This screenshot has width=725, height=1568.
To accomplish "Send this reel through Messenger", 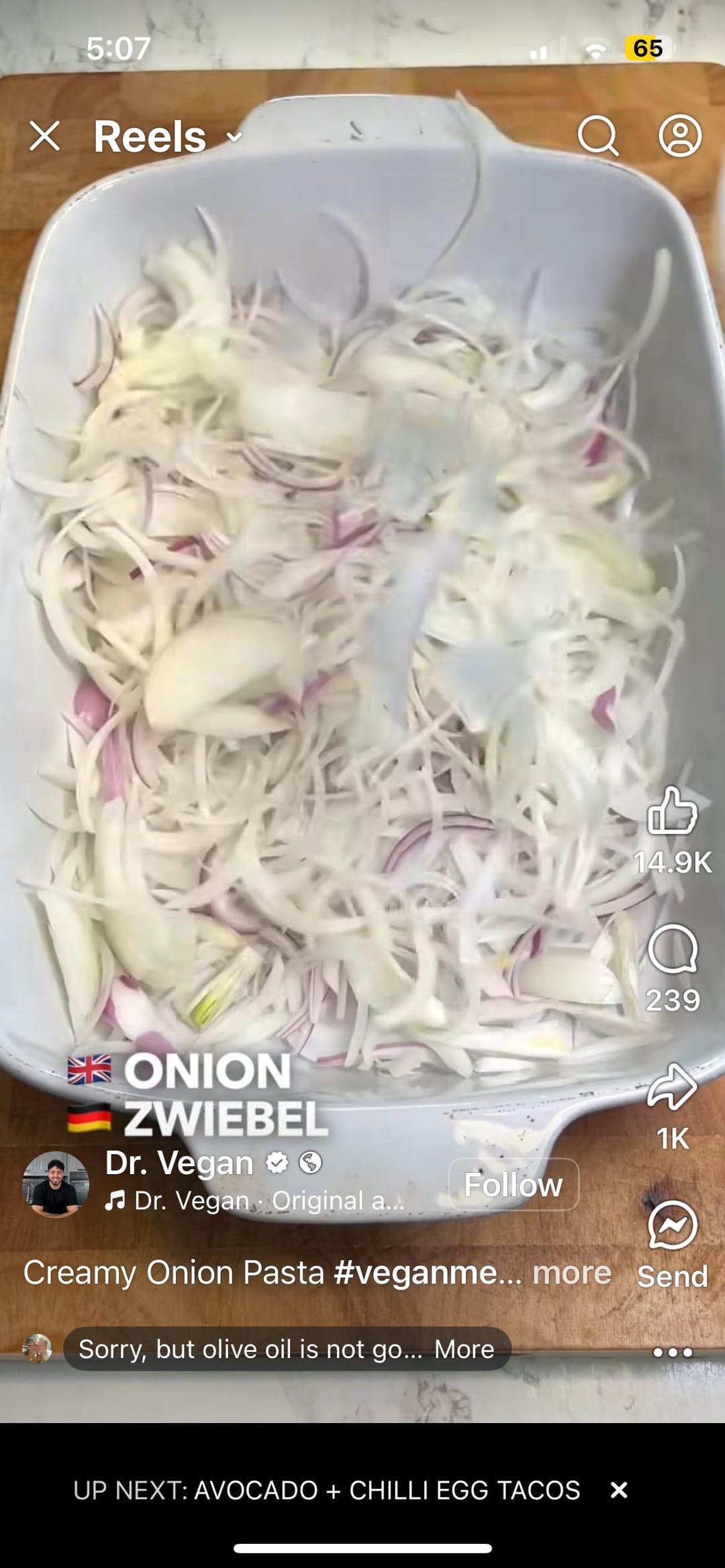I will [x=672, y=1226].
